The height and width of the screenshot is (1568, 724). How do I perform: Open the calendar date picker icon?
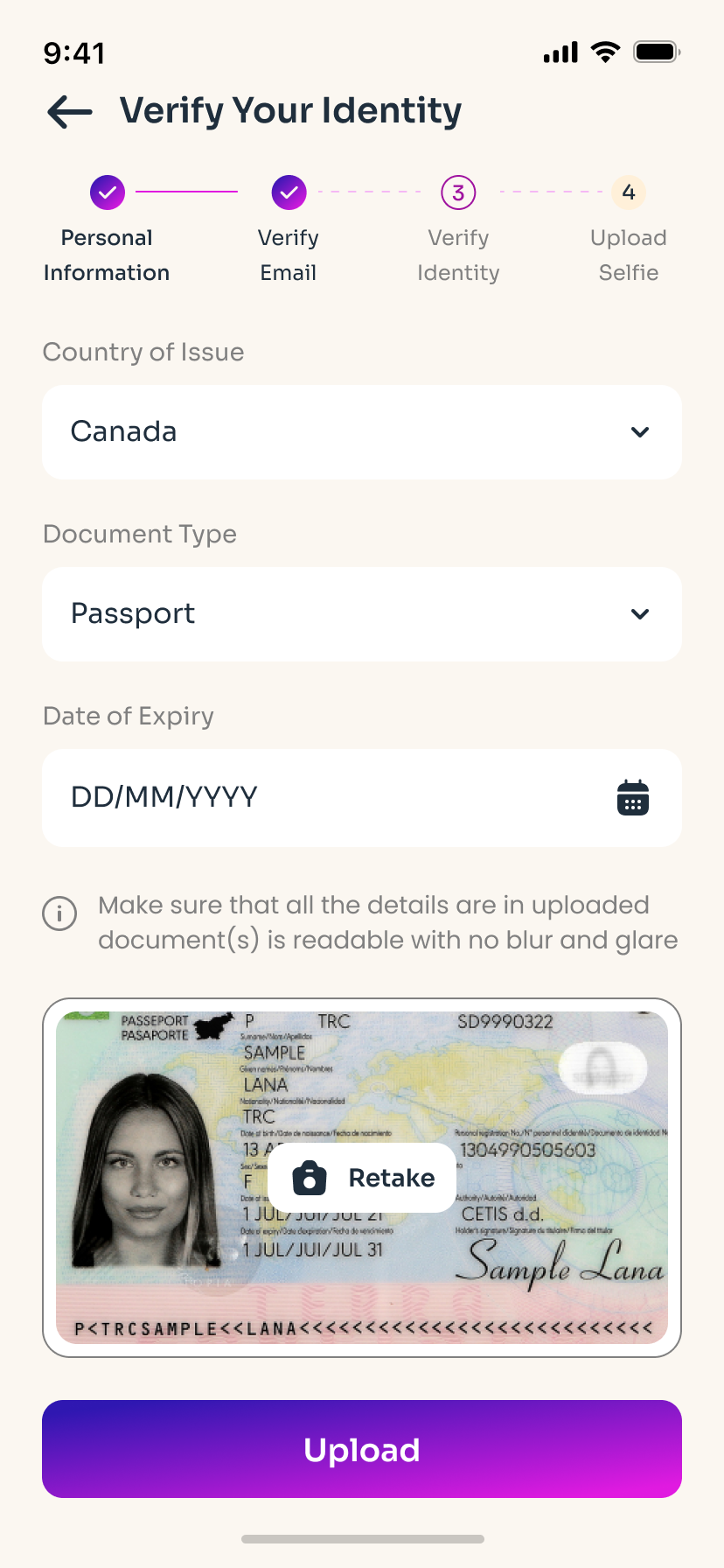click(x=632, y=797)
